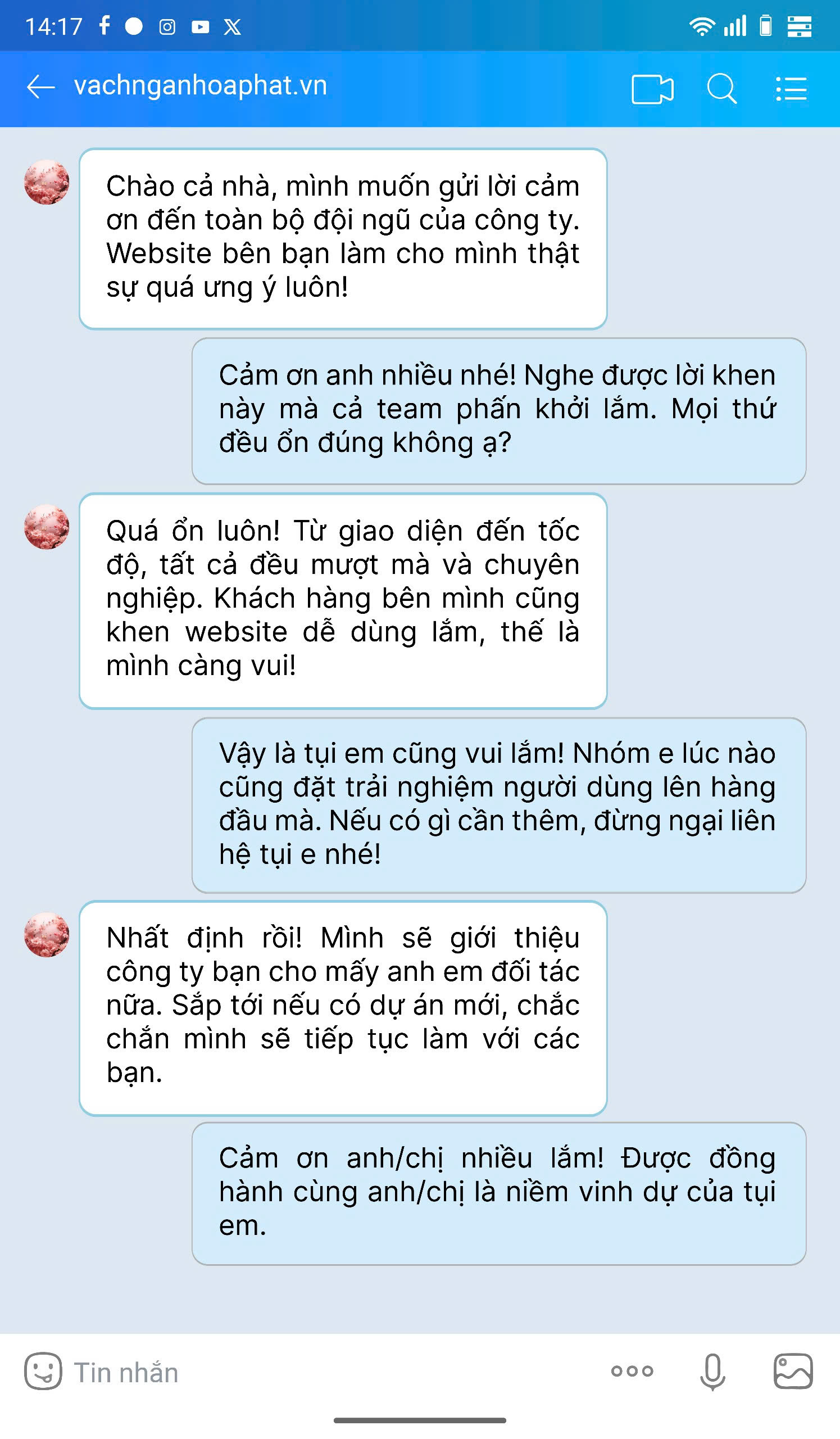
Task: Record a voice message
Action: click(x=713, y=1372)
